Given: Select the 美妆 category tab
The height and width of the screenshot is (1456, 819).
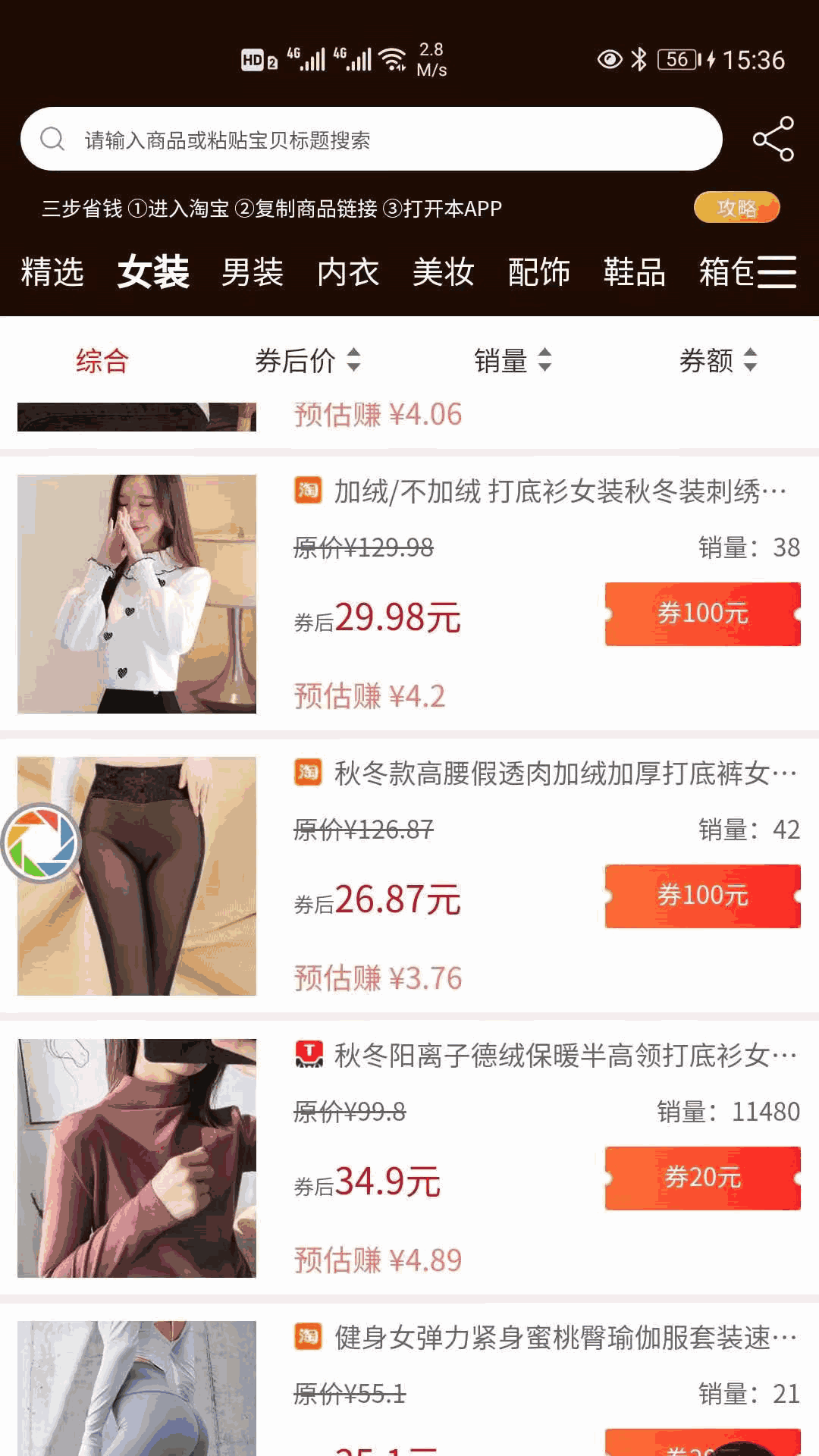Looking at the screenshot, I should [444, 272].
